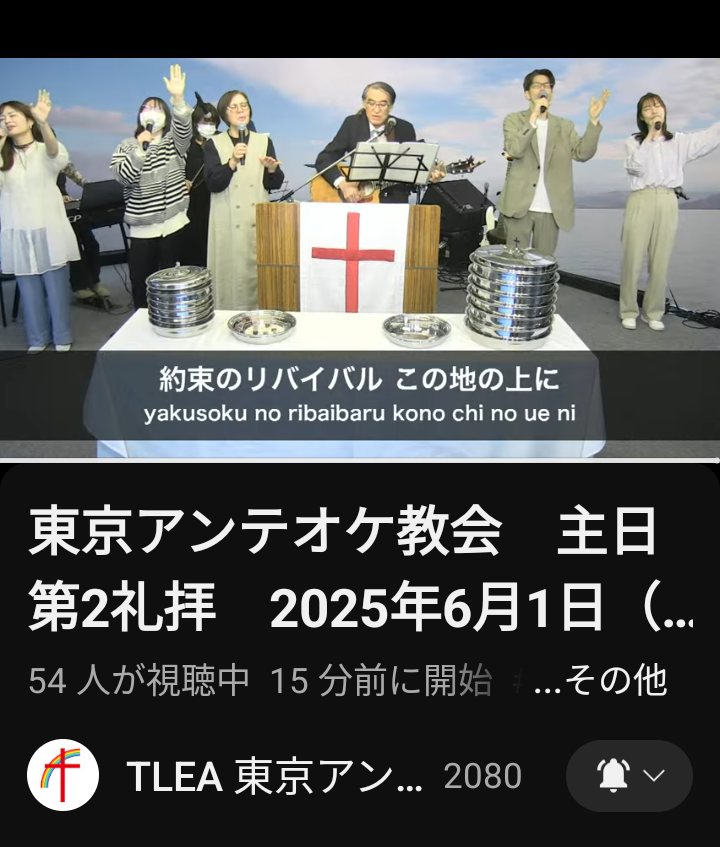Expand the video description via ...その他

point(600,681)
